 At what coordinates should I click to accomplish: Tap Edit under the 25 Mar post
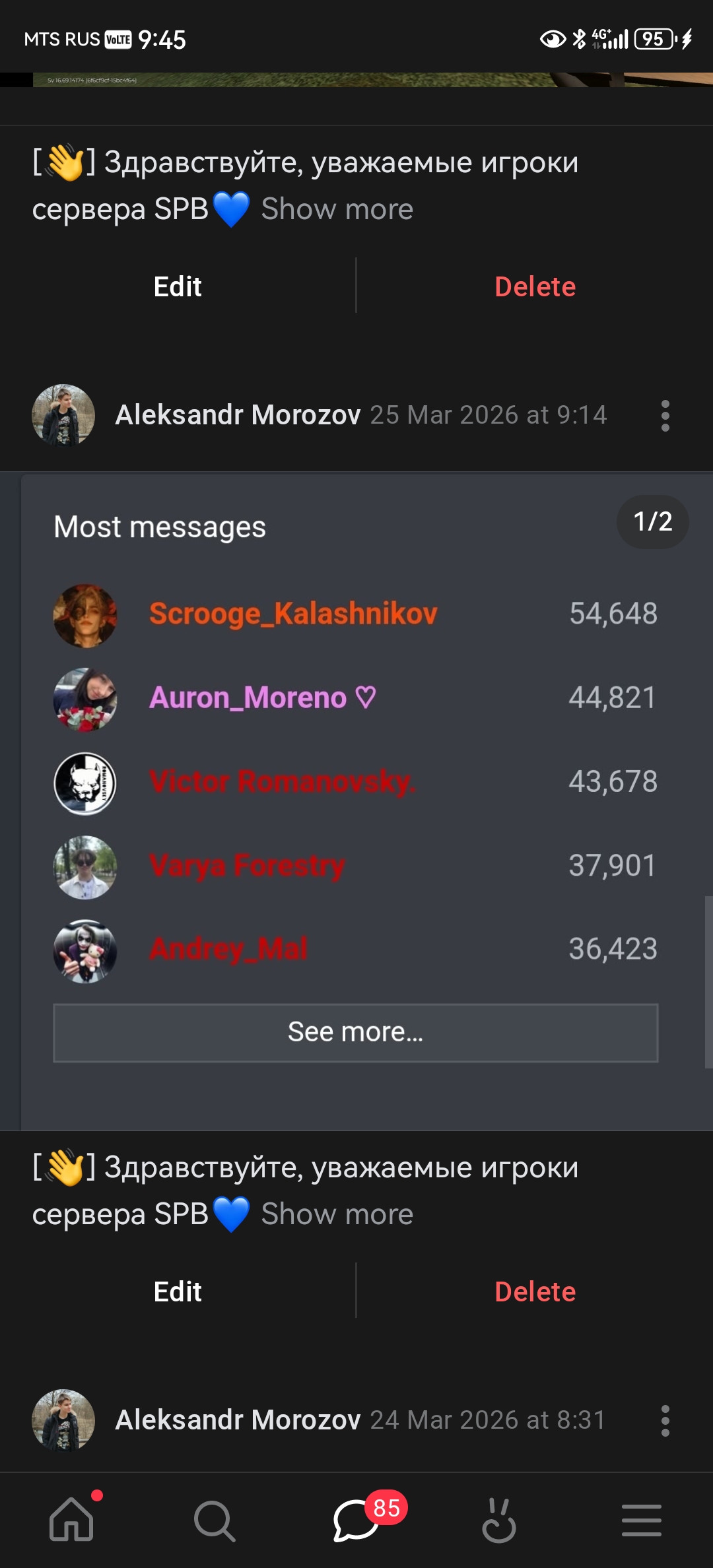coord(177,1291)
